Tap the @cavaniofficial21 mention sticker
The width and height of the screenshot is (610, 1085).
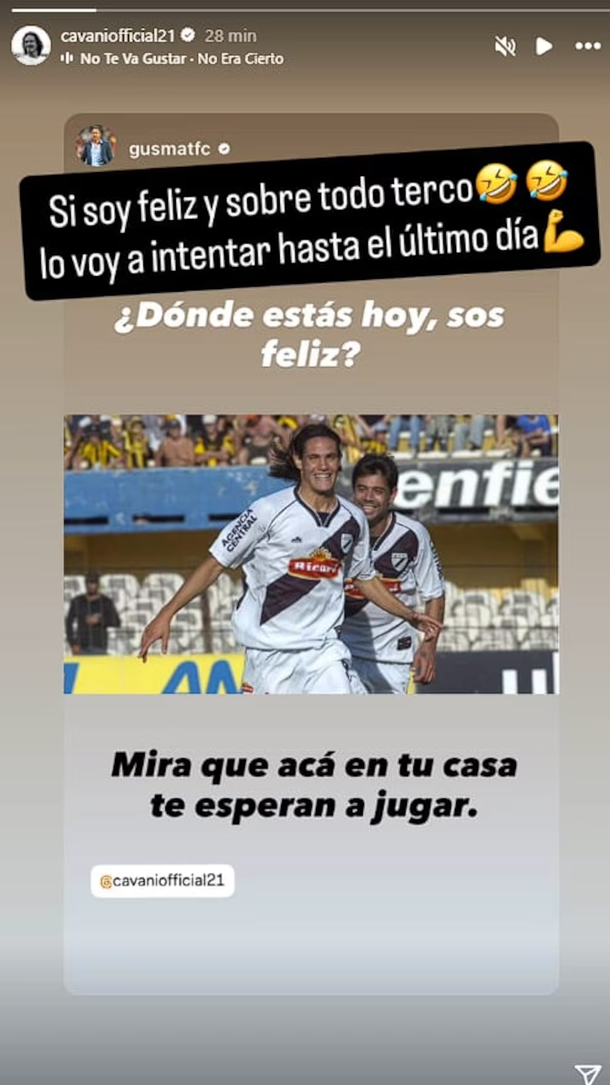point(163,880)
